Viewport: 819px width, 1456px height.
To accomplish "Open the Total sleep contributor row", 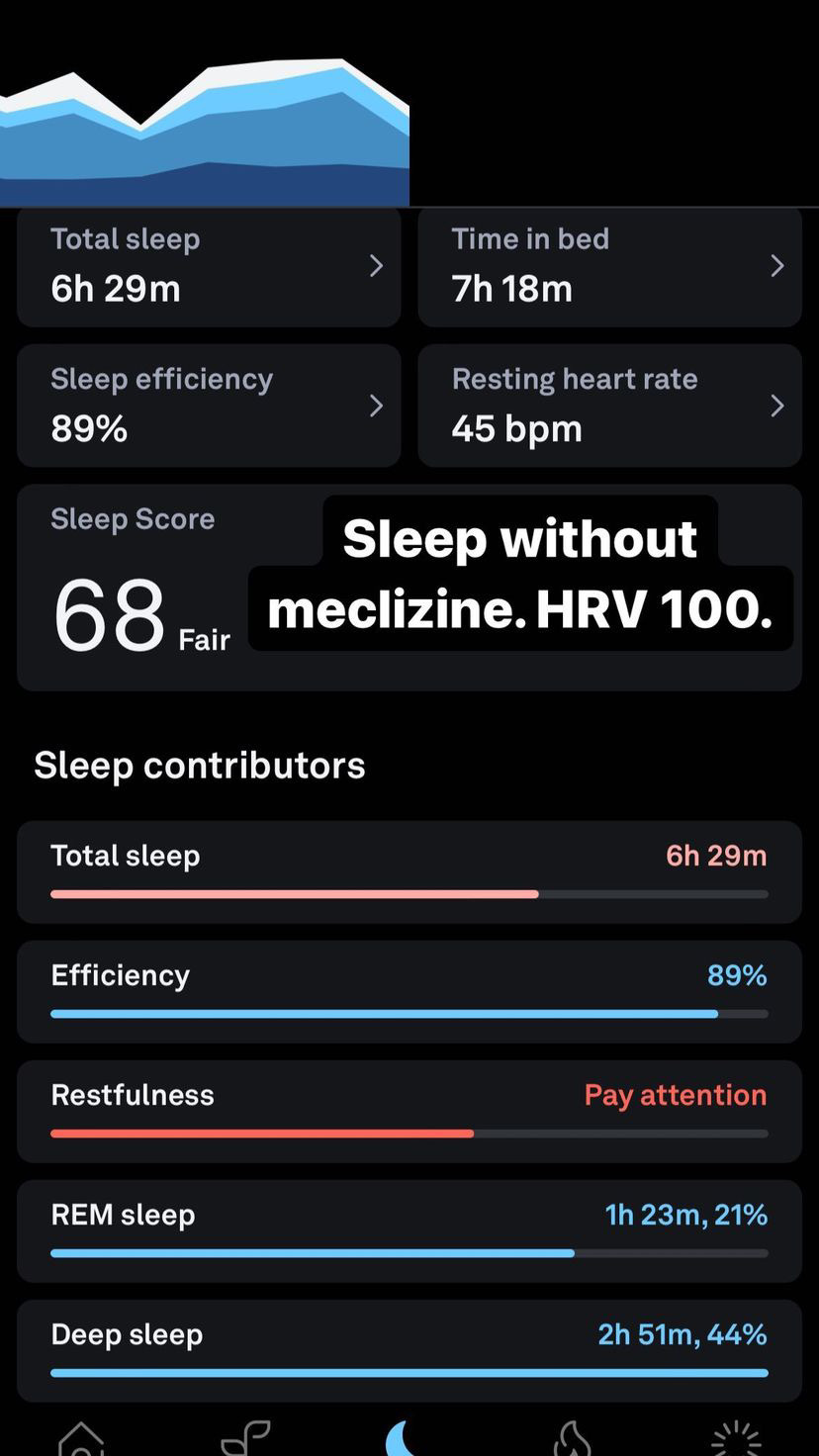I will pyautogui.click(x=409, y=871).
